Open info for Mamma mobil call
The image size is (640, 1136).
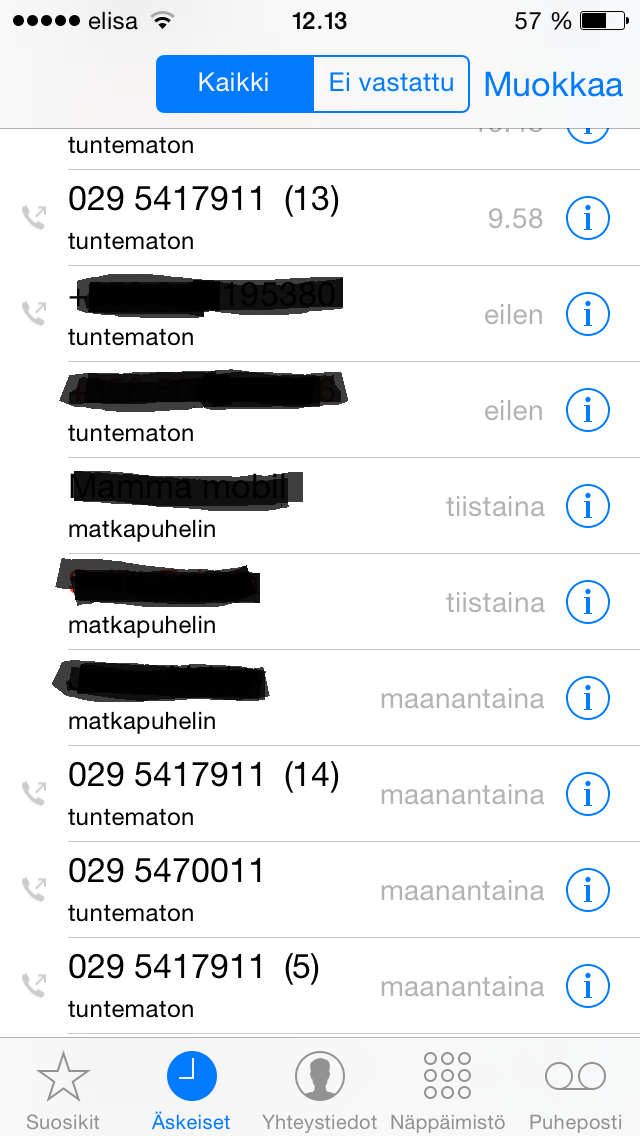[x=587, y=506]
